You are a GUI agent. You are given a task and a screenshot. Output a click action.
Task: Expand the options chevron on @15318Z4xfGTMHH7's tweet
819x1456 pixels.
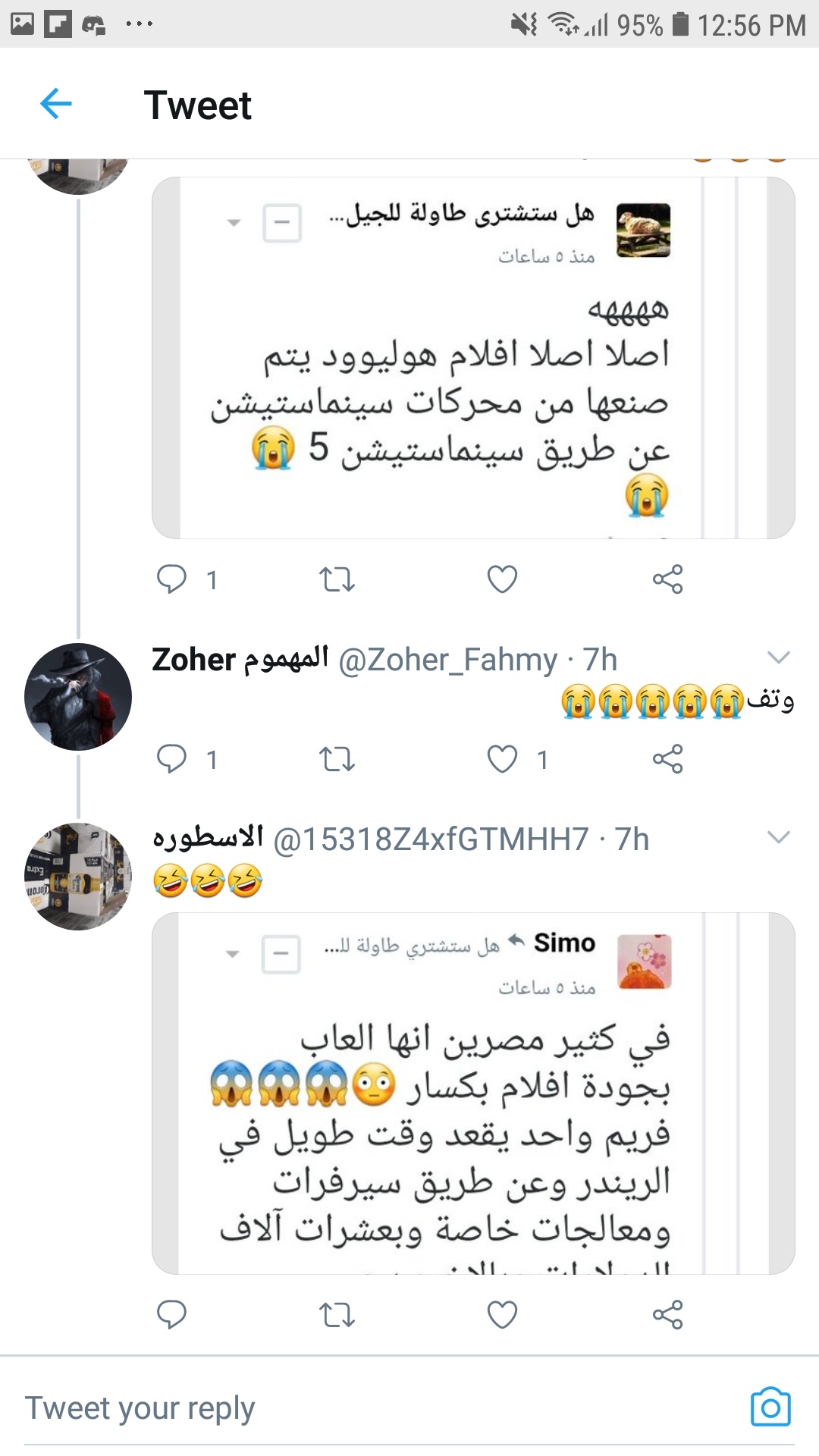tap(779, 837)
